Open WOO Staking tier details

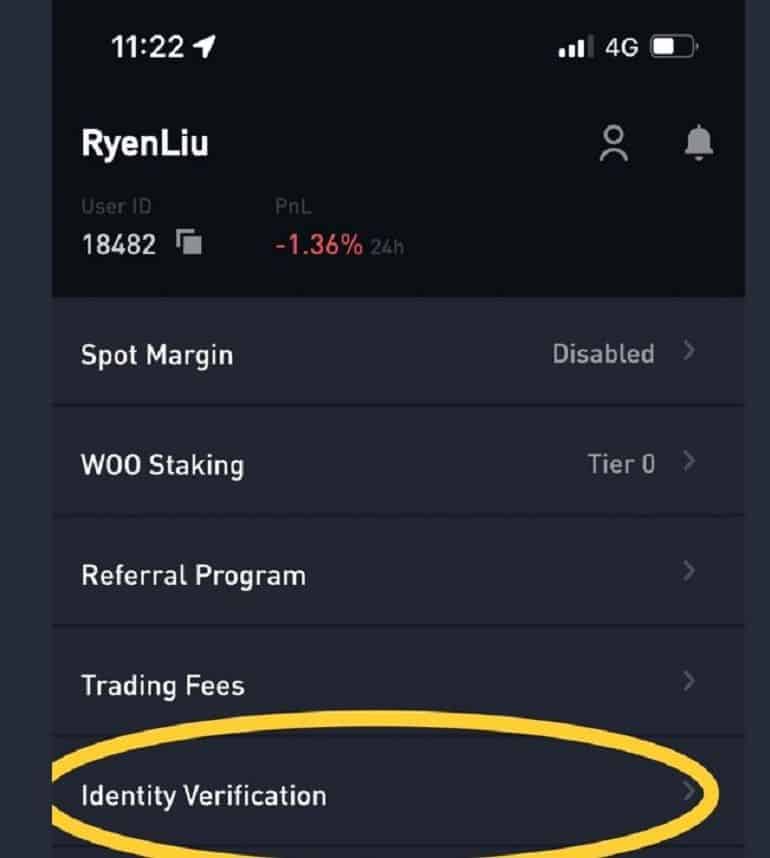(x=398, y=465)
